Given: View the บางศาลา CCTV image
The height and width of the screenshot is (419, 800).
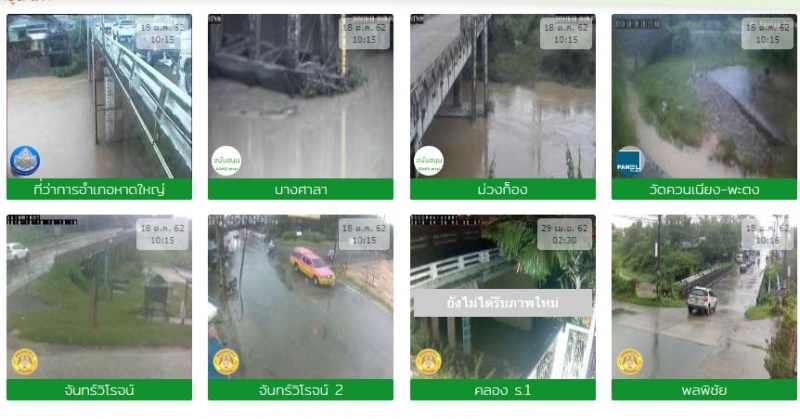Looking at the screenshot, I should coord(301,97).
